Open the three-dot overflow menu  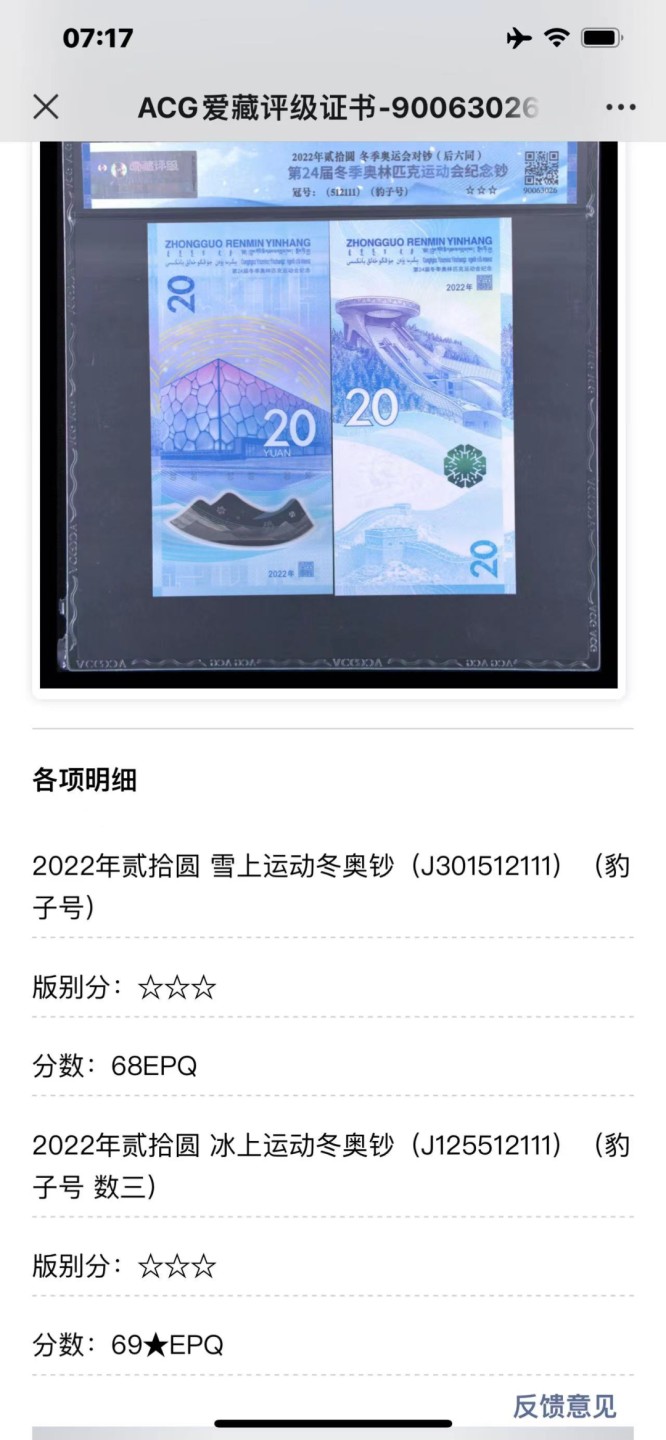[x=620, y=107]
